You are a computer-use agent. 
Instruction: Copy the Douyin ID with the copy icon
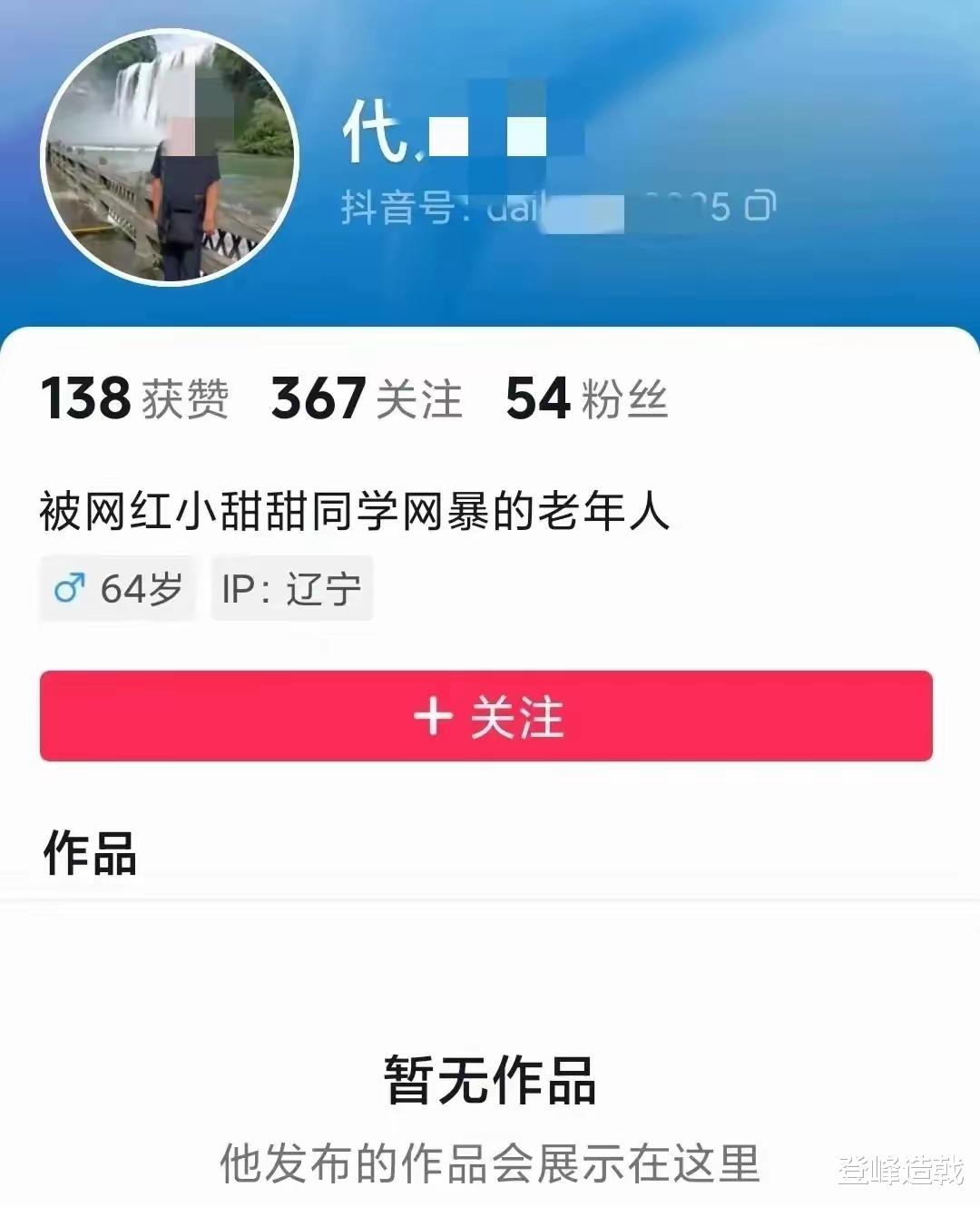click(x=760, y=207)
